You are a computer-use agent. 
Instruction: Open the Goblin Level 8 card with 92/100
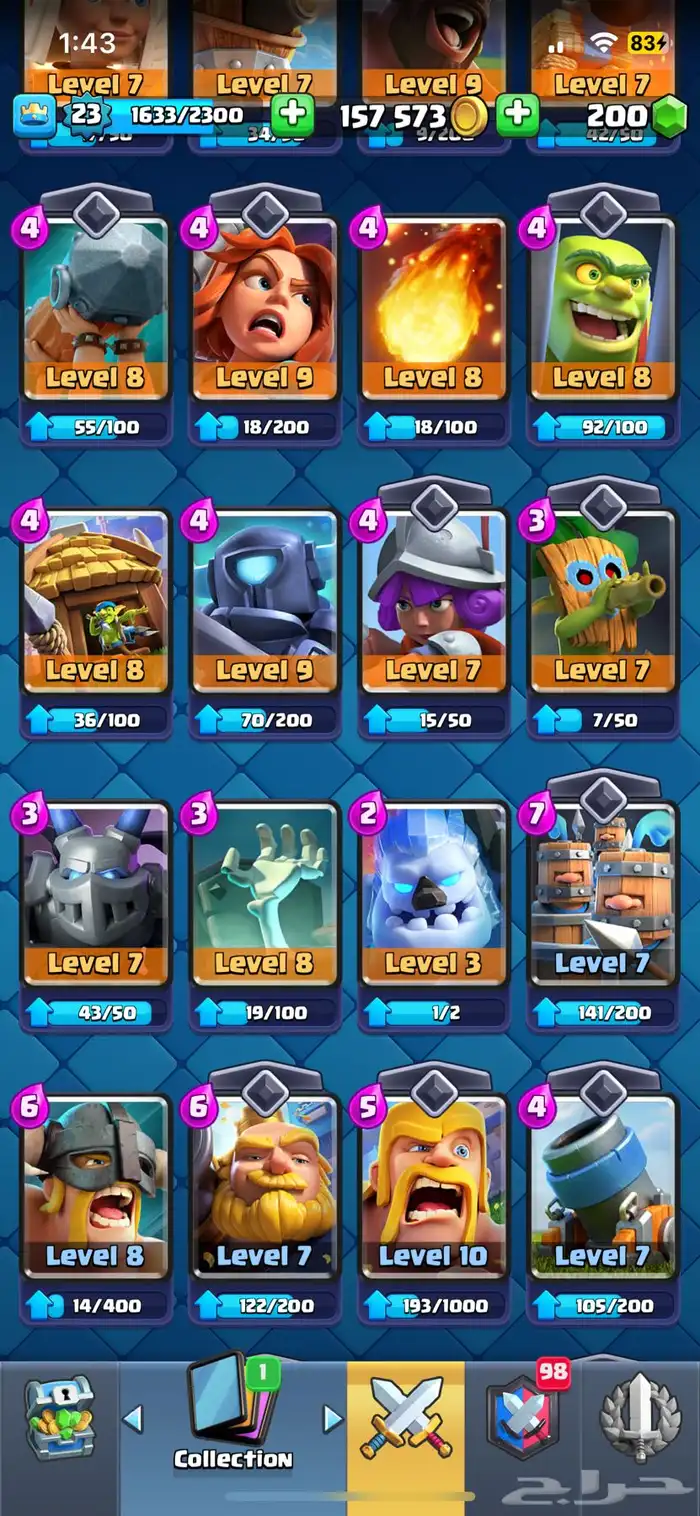point(603,310)
